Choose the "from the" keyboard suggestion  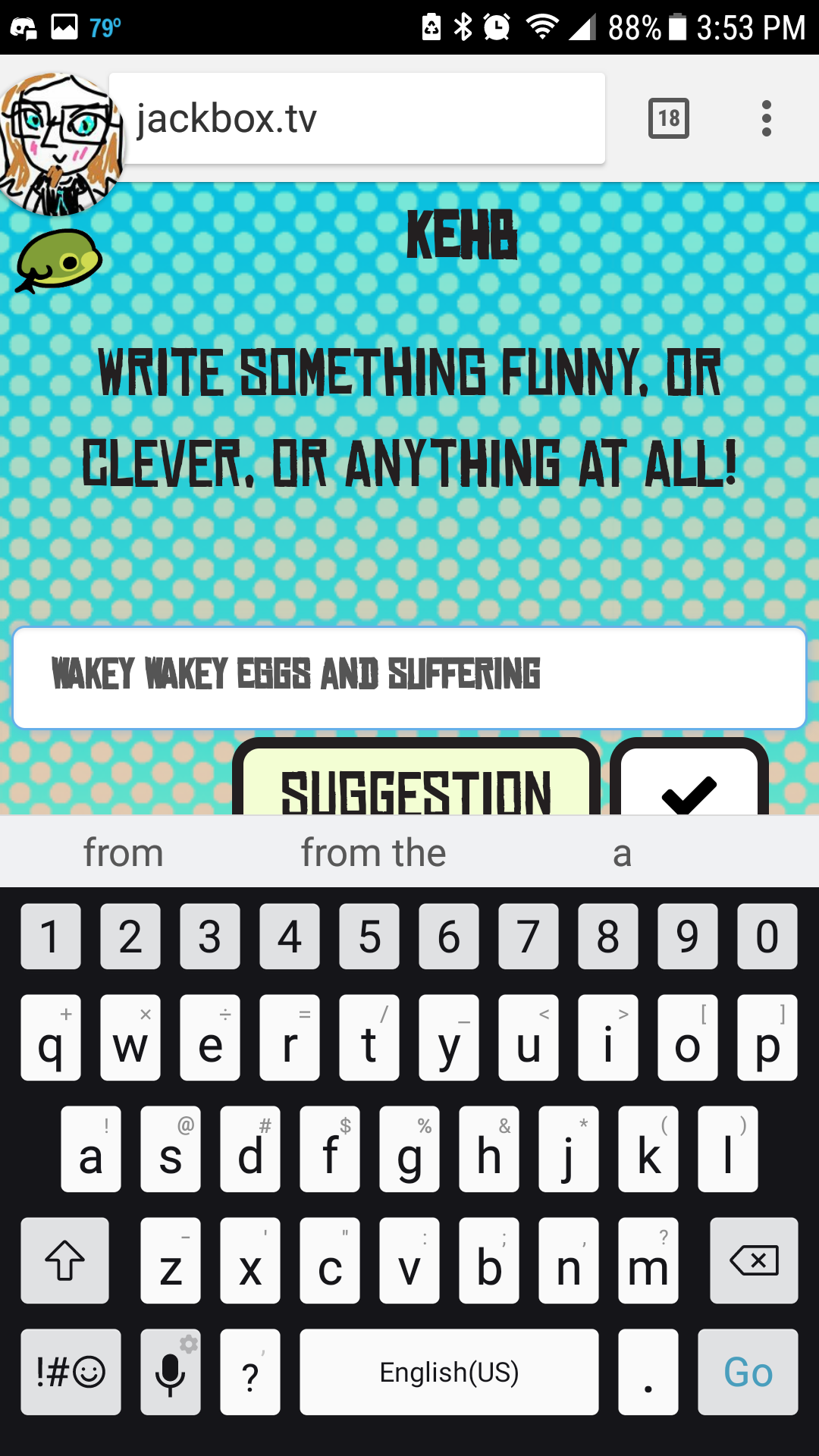pos(373,852)
